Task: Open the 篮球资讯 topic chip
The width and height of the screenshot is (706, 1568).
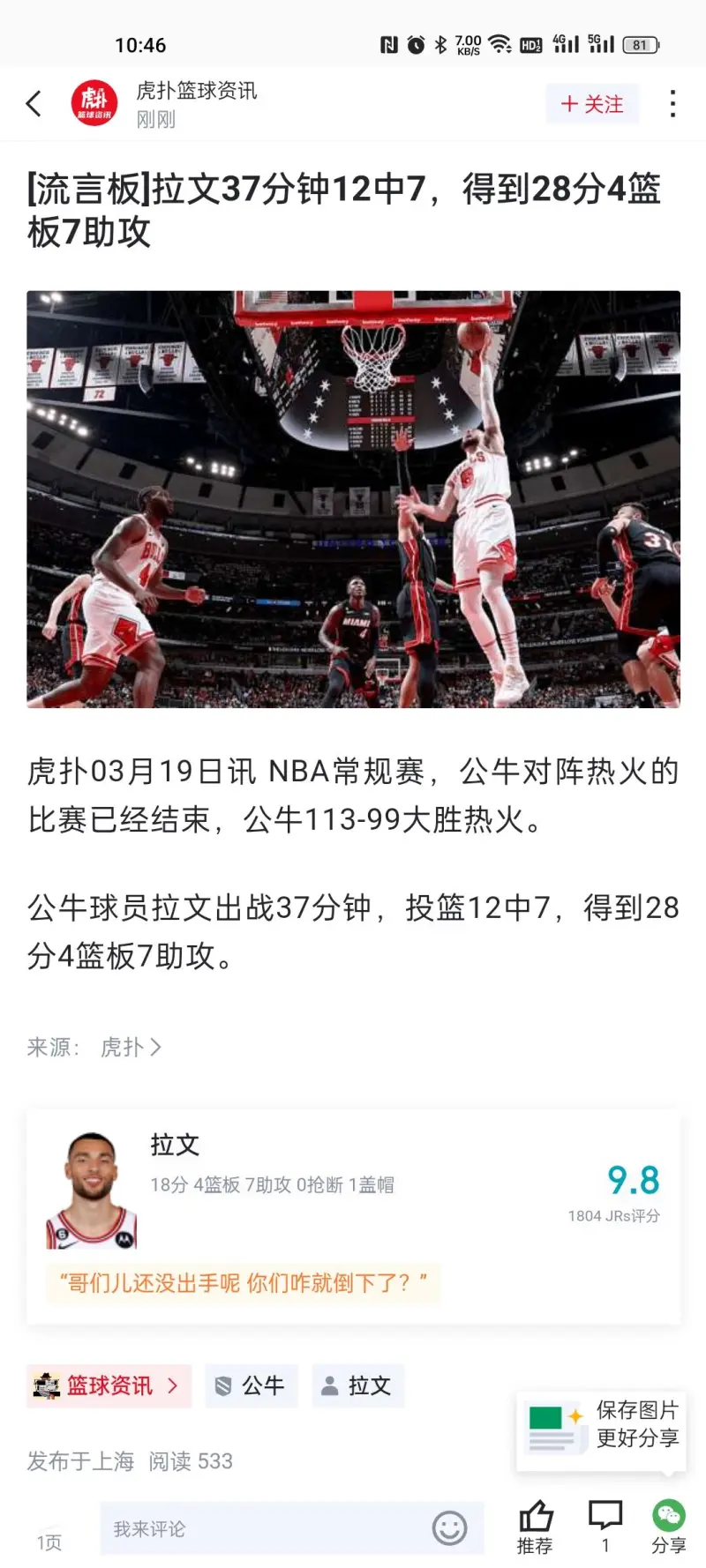Action: coord(109,1385)
